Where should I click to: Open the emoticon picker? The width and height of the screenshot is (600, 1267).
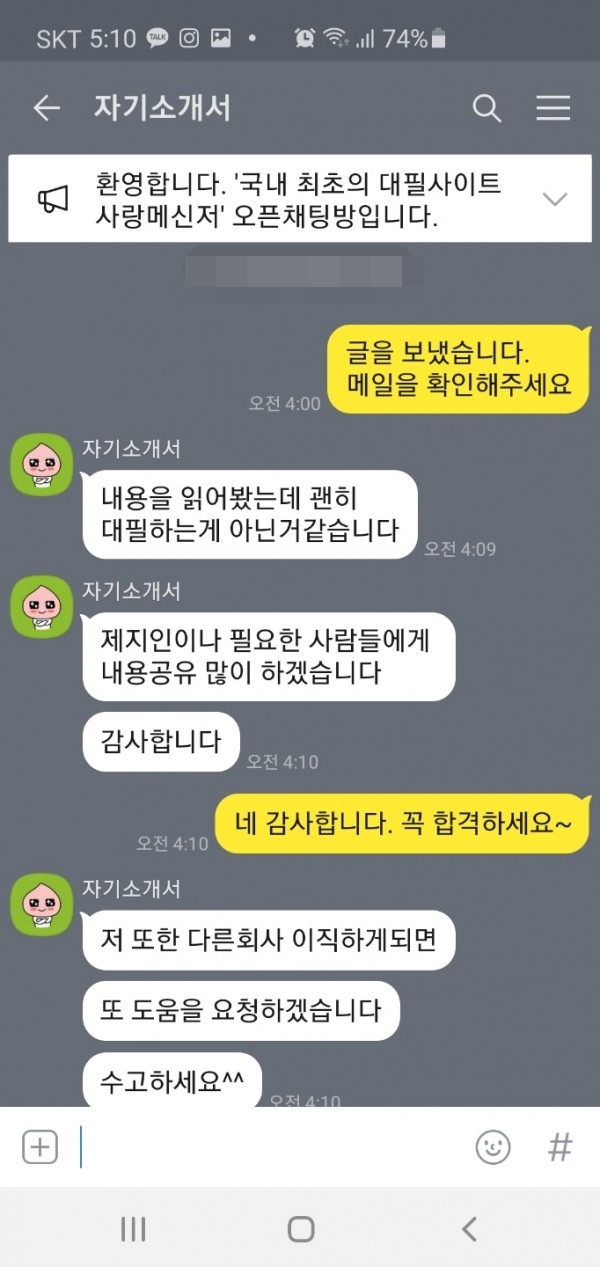pyautogui.click(x=493, y=1147)
